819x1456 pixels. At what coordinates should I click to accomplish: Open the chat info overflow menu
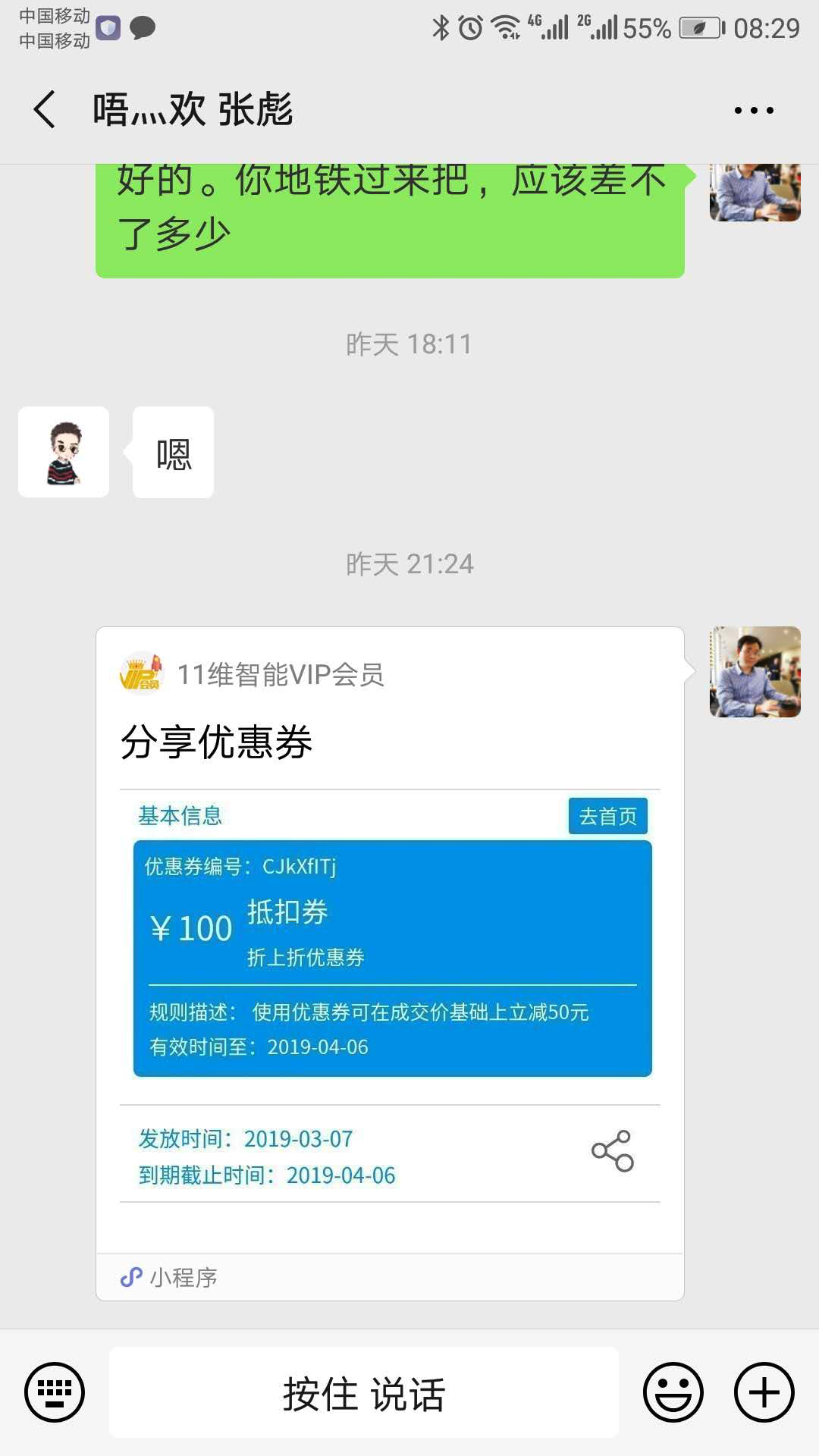754,111
